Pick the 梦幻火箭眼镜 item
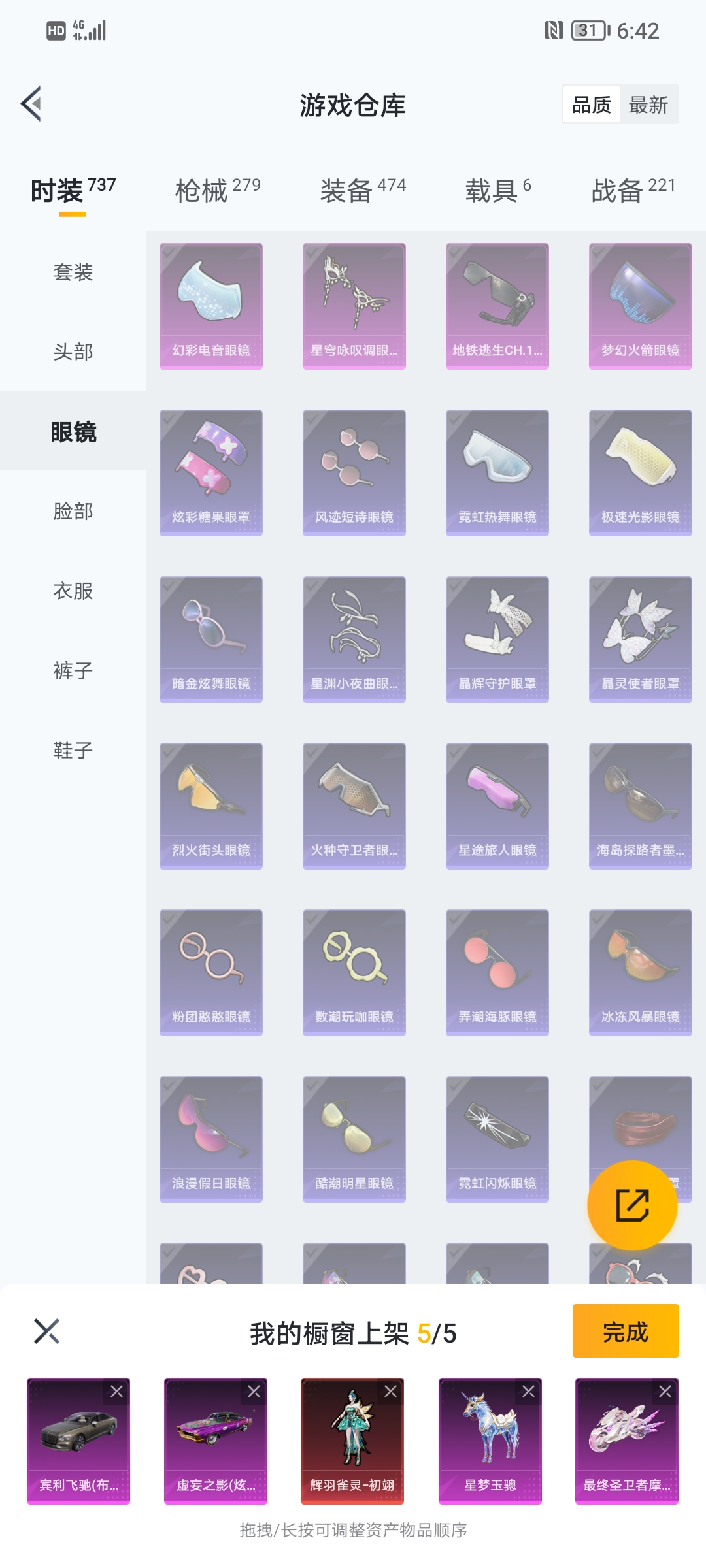Image resolution: width=706 pixels, height=1568 pixels. 640,306
